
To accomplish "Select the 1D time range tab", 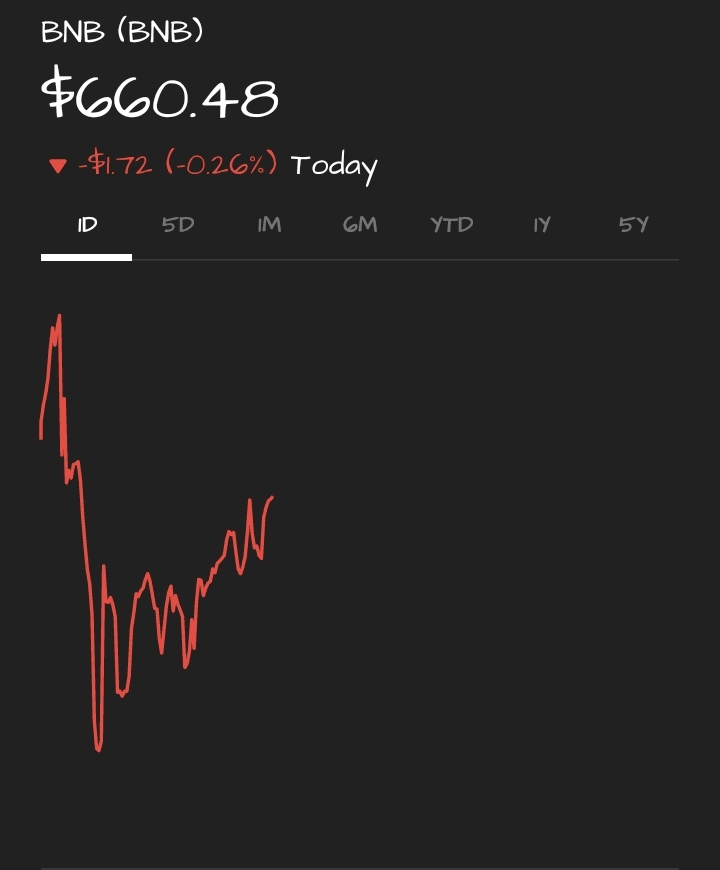I will [87, 225].
